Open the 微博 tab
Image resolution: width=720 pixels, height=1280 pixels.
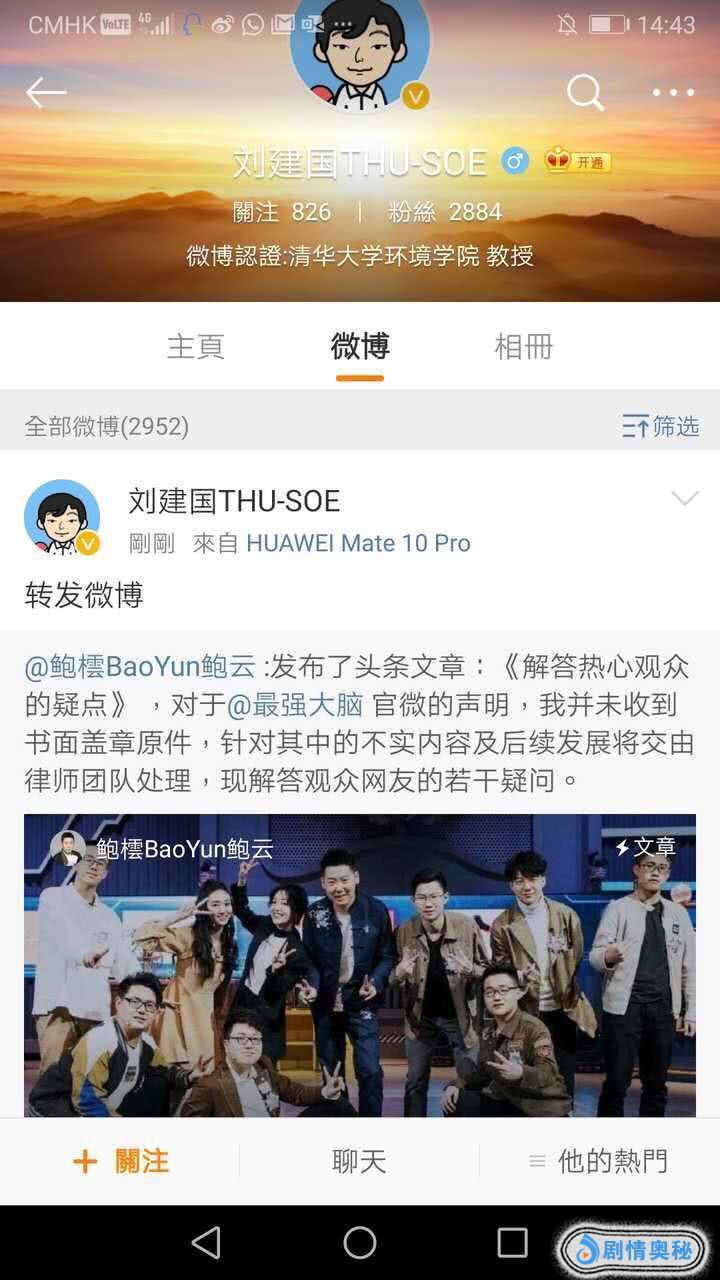pos(360,347)
